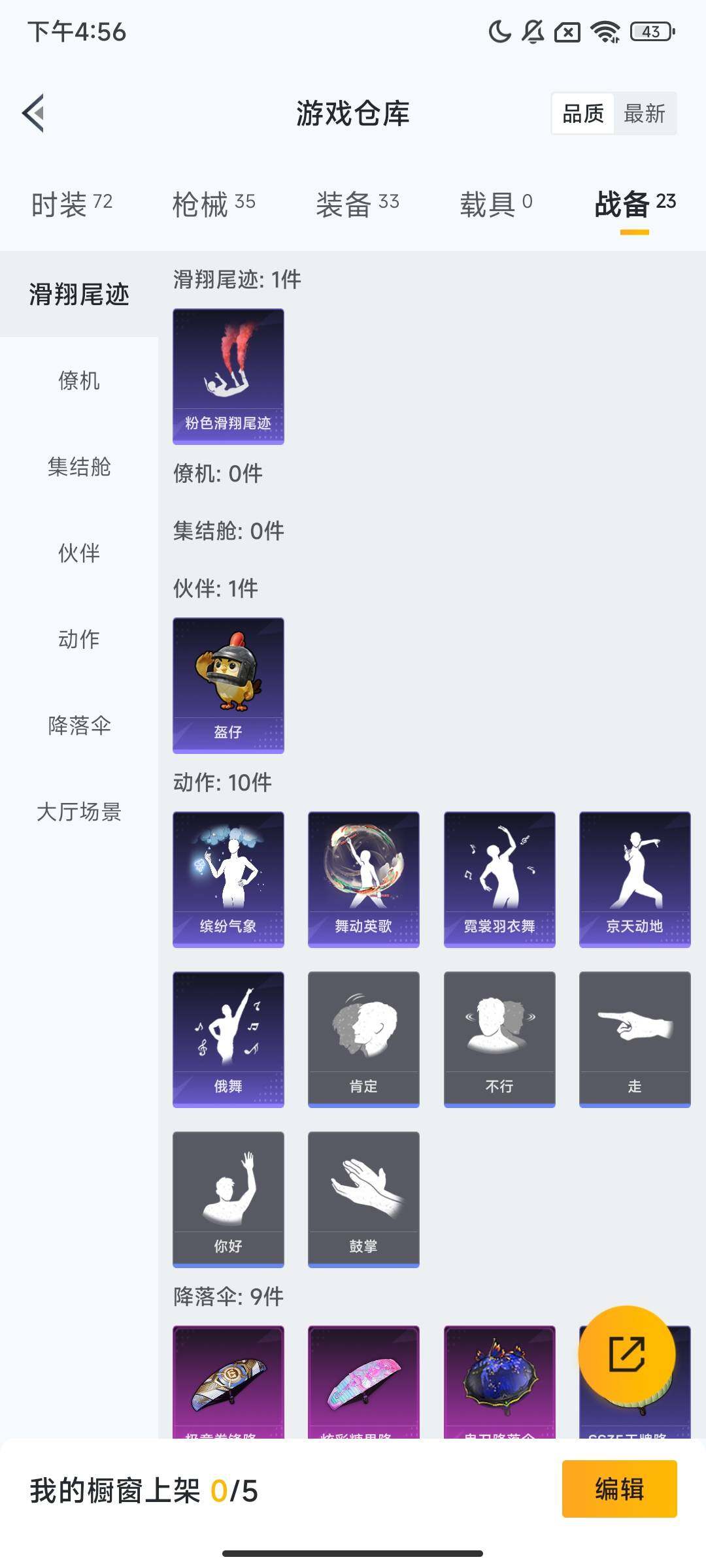Select the 载具 tab
706x1568 pixels.
pyautogui.click(x=496, y=204)
